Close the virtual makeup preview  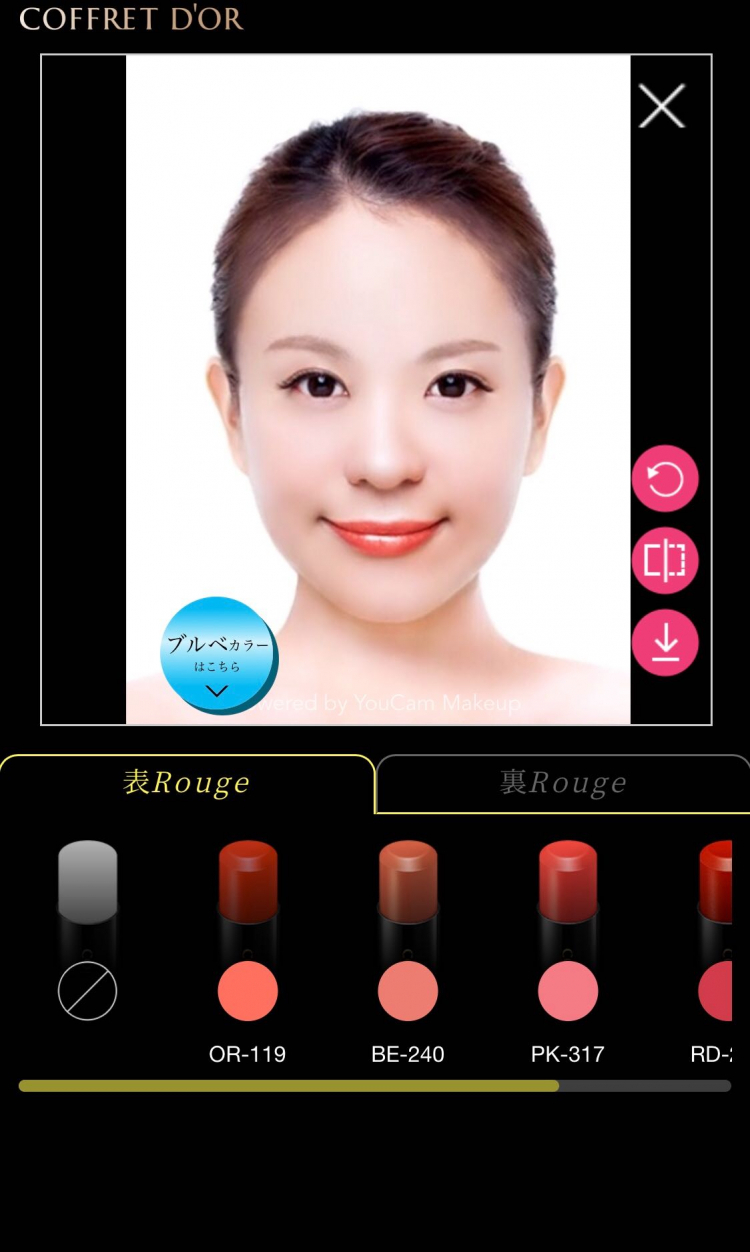pos(662,106)
